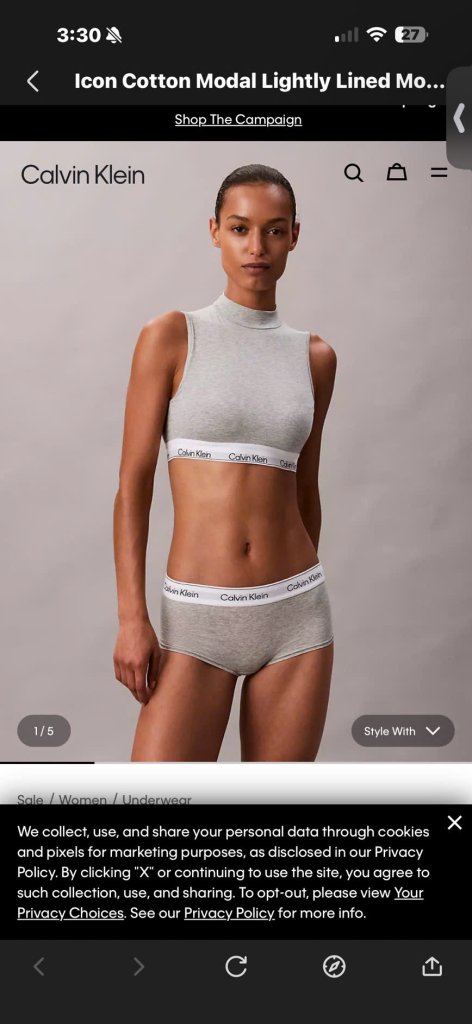Open the hamburger menu
The image size is (472, 1024).
[x=439, y=173]
